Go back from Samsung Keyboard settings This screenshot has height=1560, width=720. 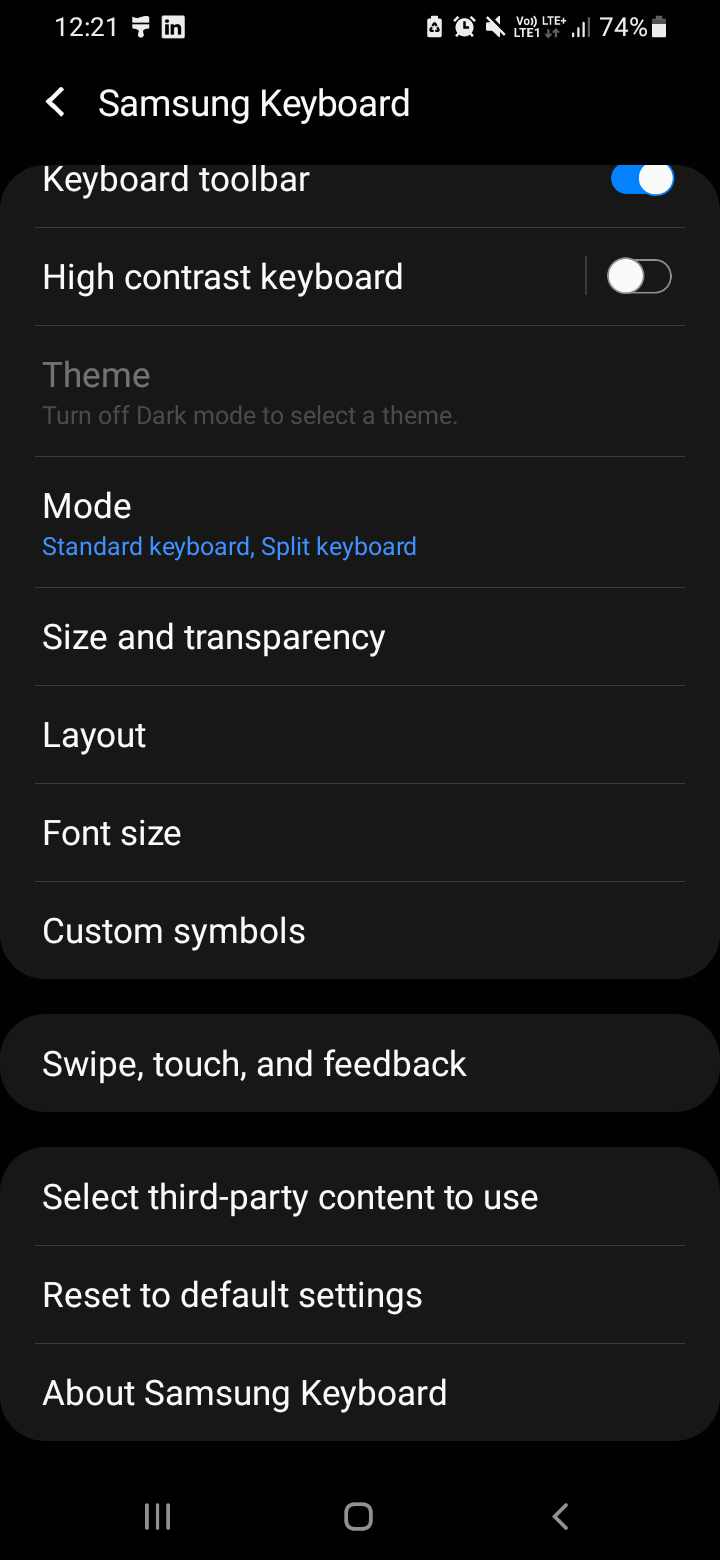click(56, 103)
